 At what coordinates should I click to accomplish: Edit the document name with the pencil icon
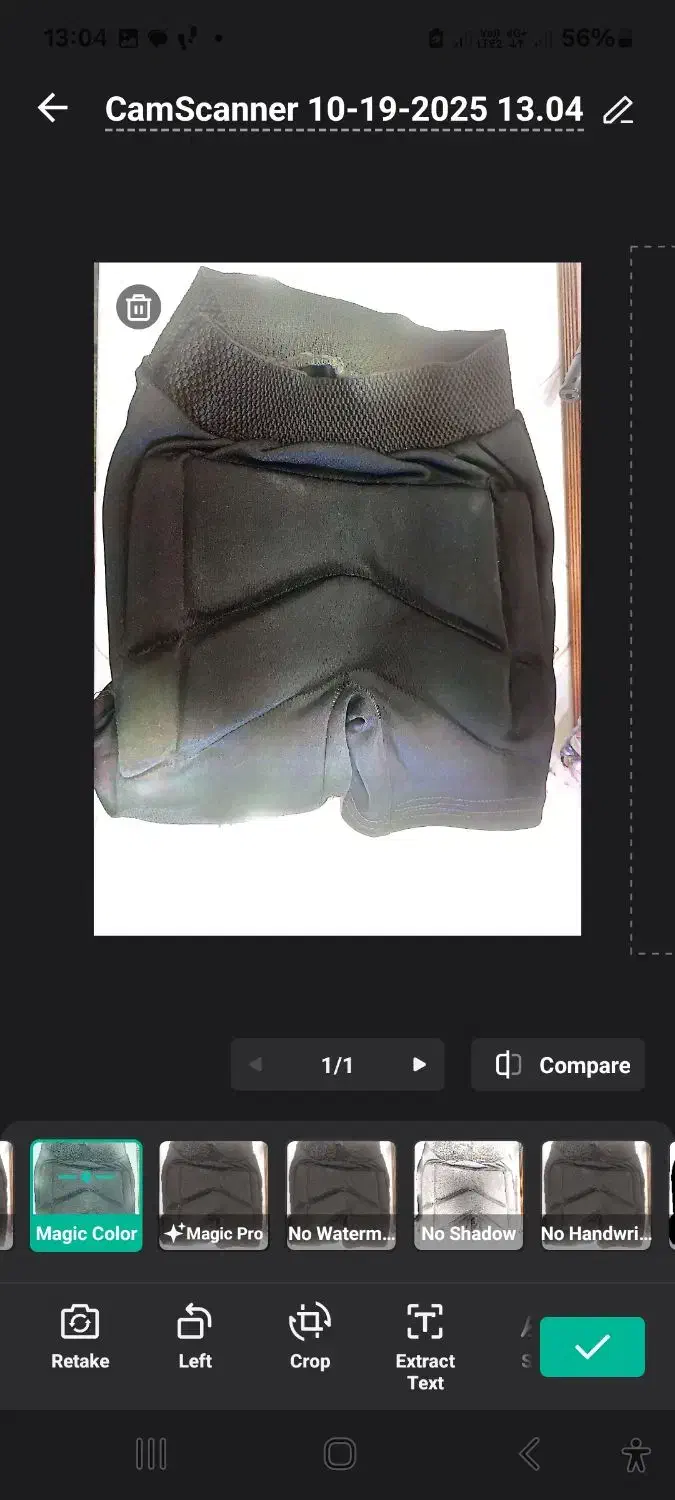[x=619, y=110]
